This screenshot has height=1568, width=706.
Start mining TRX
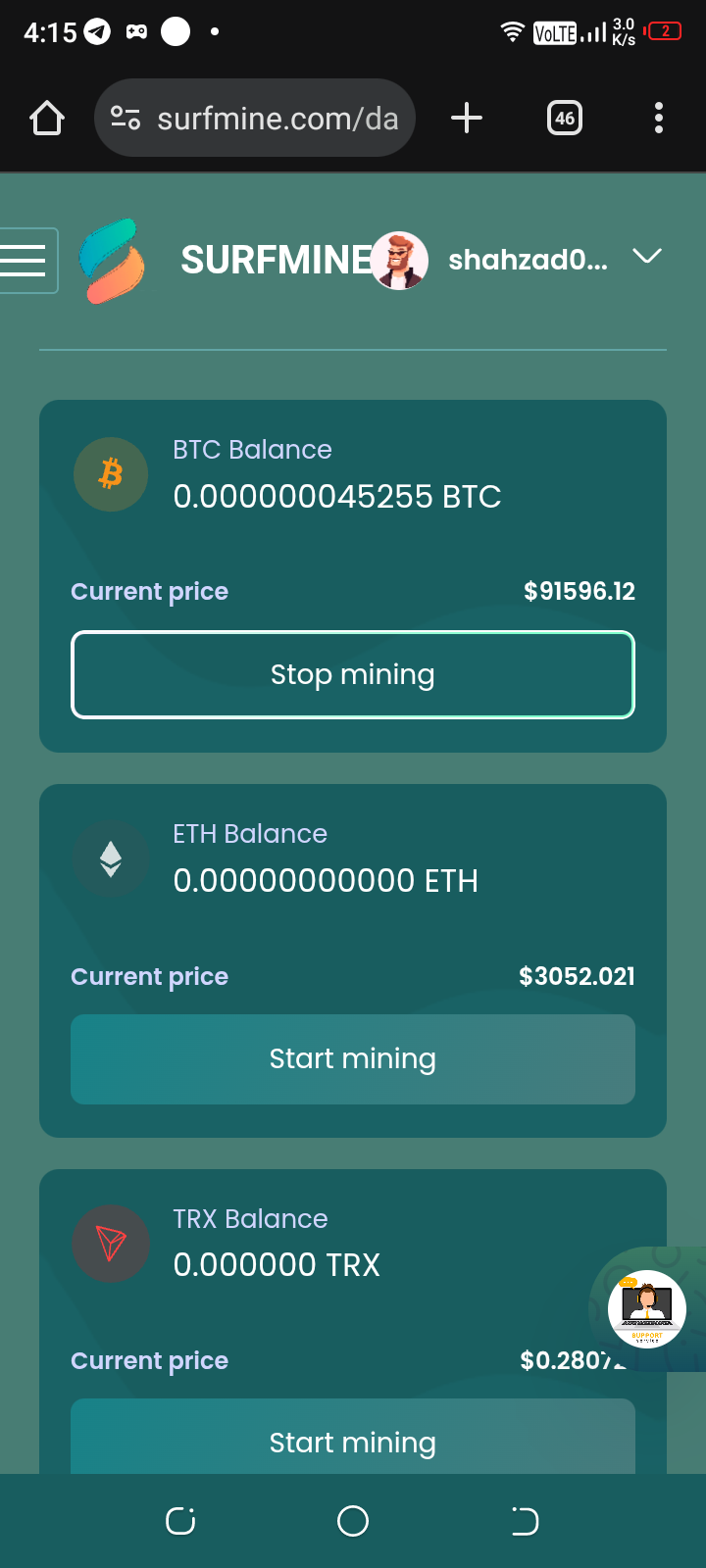coord(353,1441)
